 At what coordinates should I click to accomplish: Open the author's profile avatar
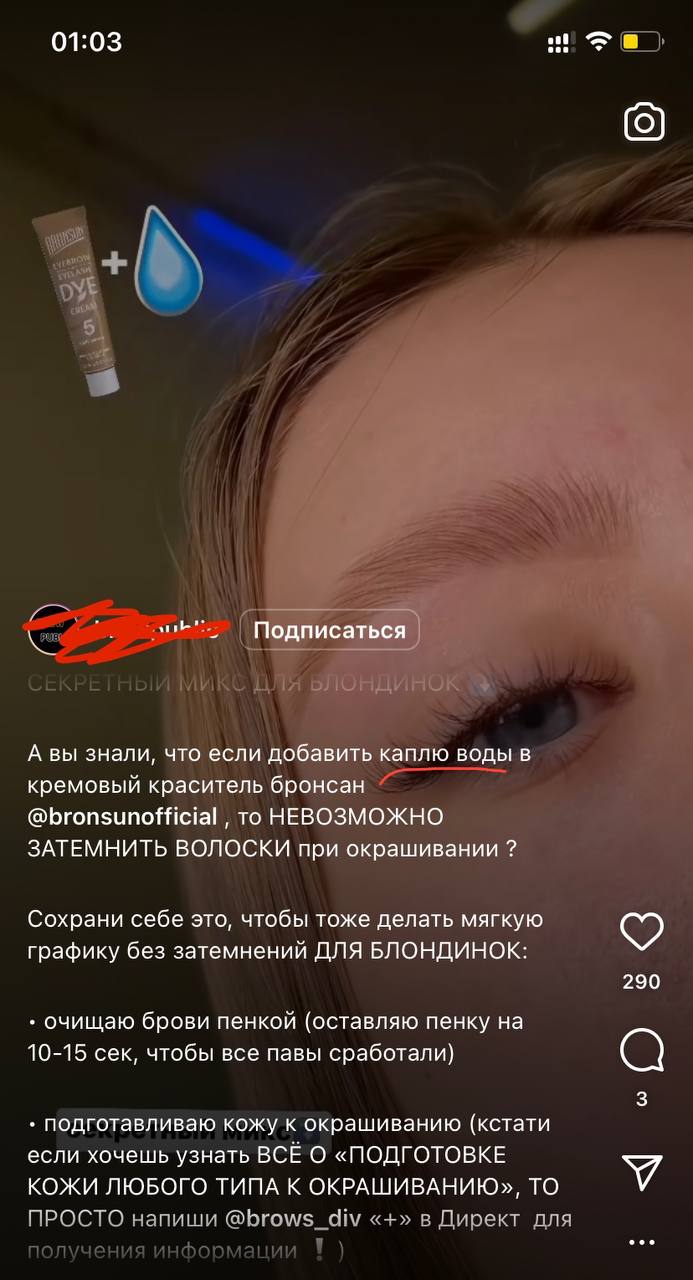point(48,630)
